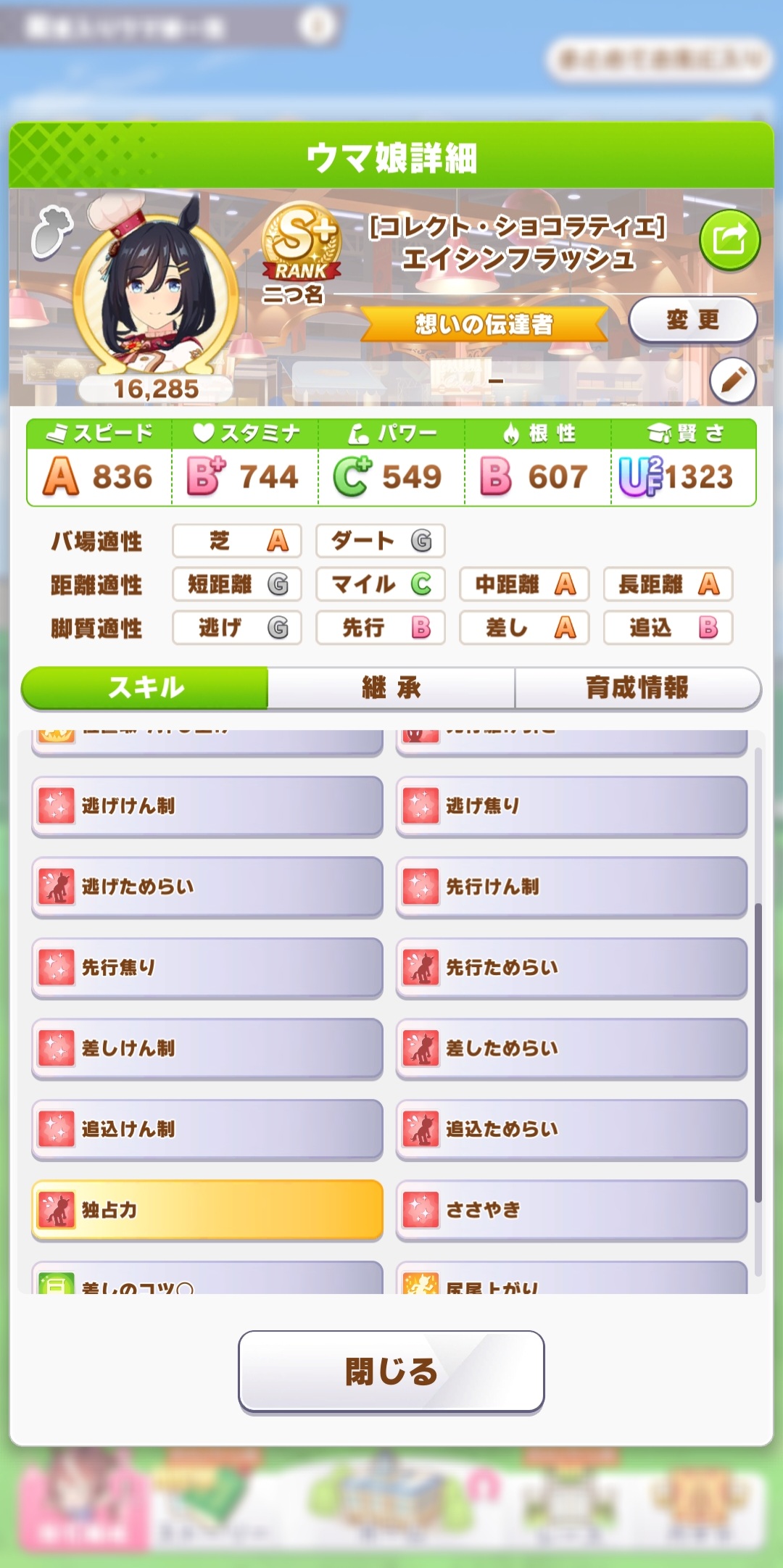Edit the memo with the pencil icon
The width and height of the screenshot is (783, 1568).
click(x=732, y=380)
